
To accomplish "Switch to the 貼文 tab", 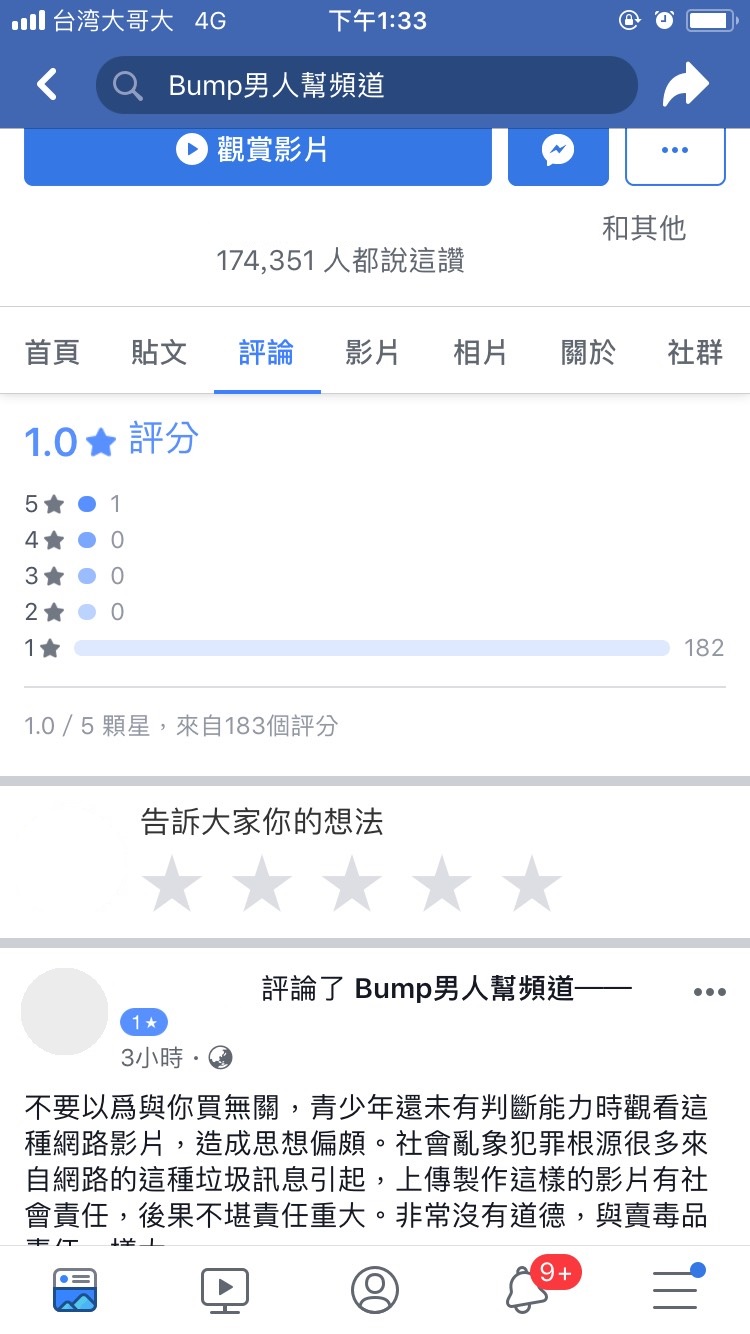I will point(159,352).
